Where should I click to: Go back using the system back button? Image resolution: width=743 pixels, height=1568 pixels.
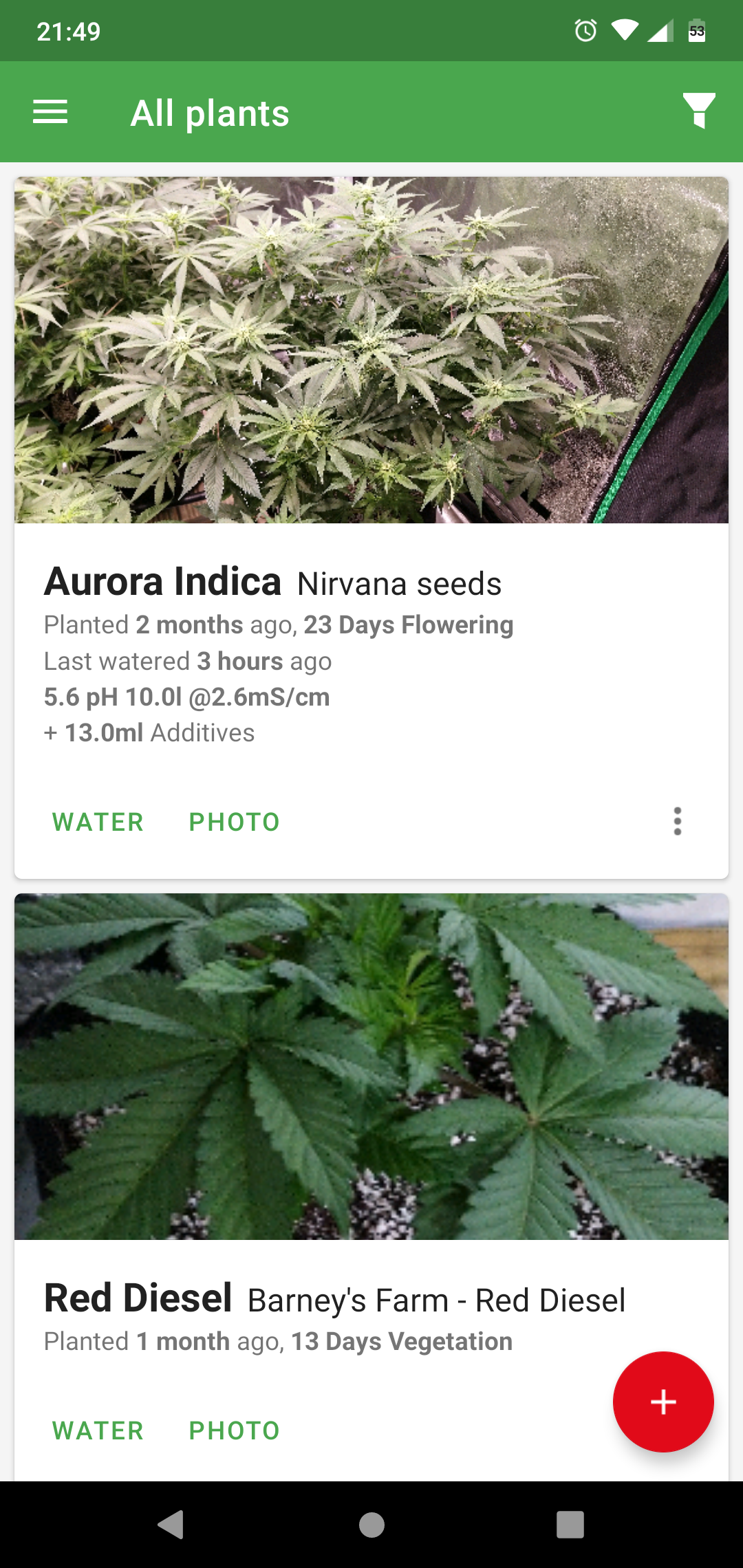click(x=171, y=1525)
